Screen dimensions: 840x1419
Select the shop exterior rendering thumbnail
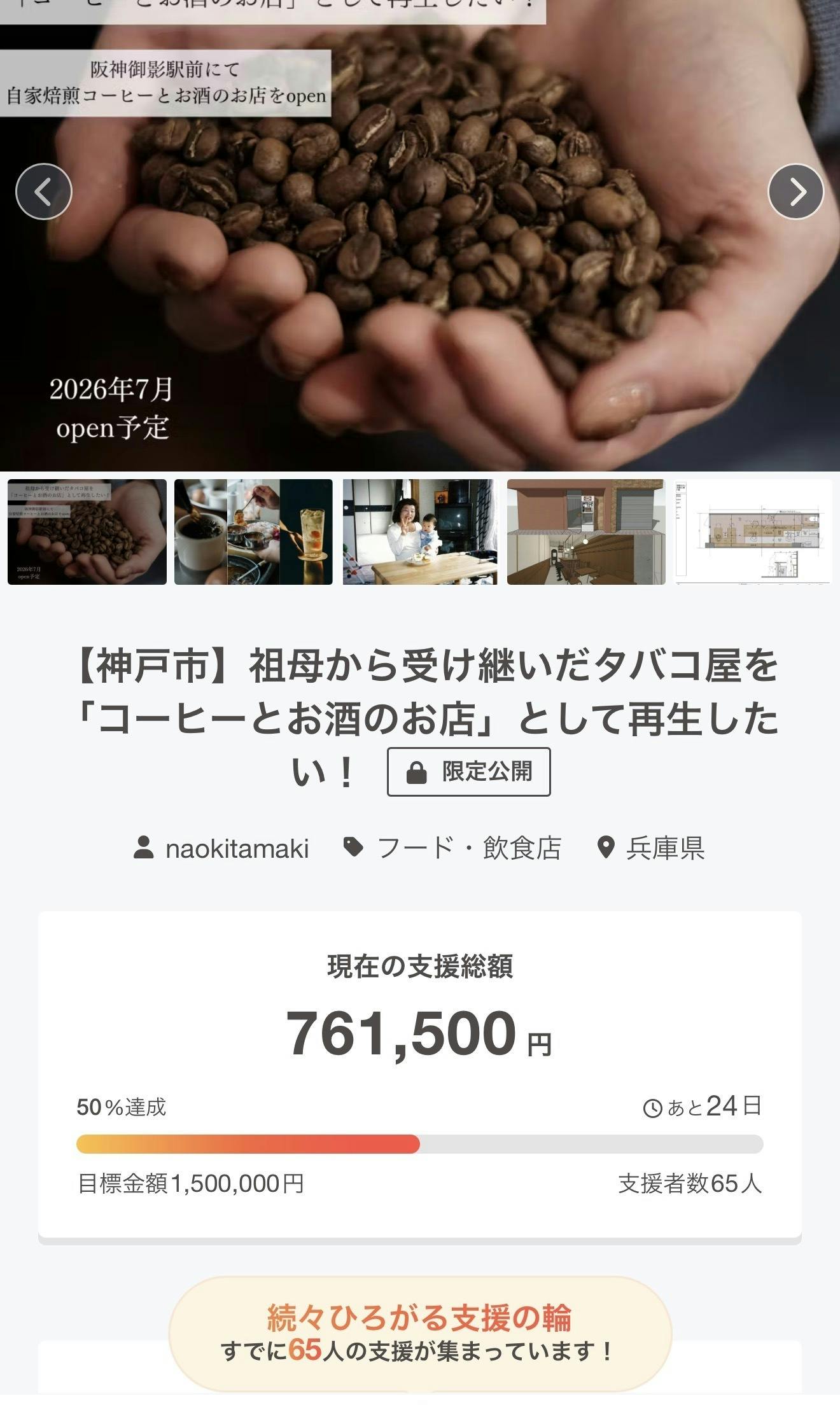click(x=586, y=531)
